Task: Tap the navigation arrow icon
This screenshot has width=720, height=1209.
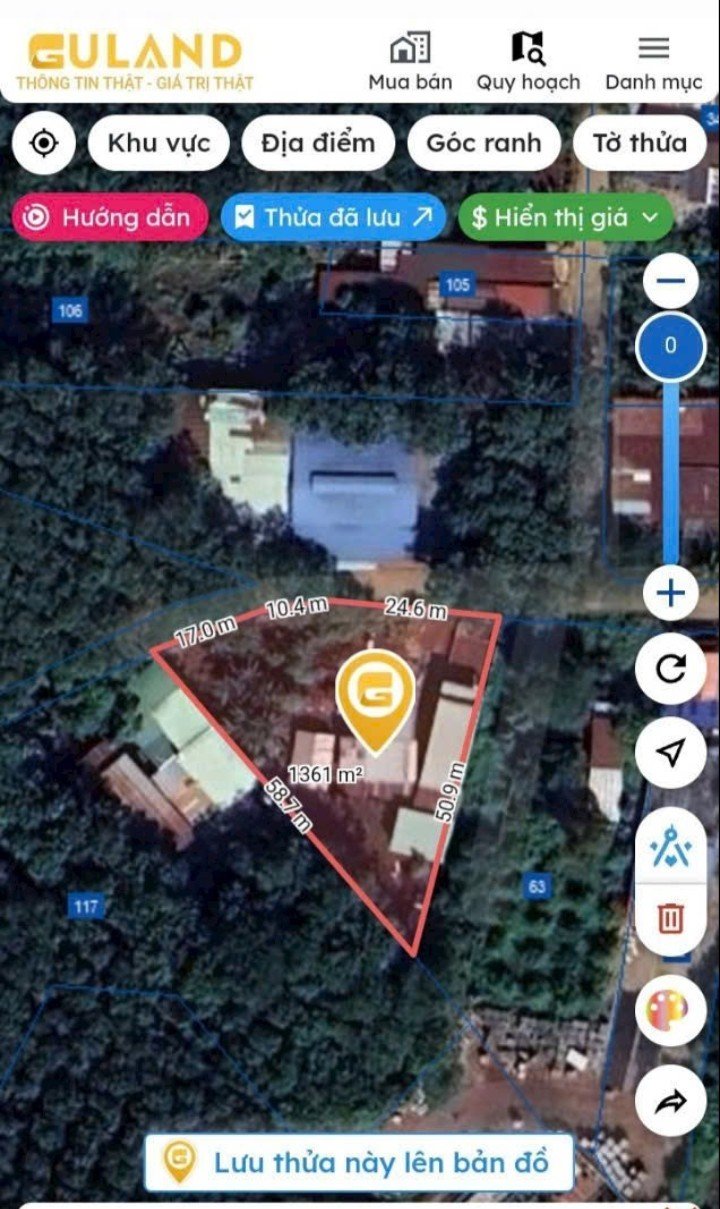Action: (670, 753)
